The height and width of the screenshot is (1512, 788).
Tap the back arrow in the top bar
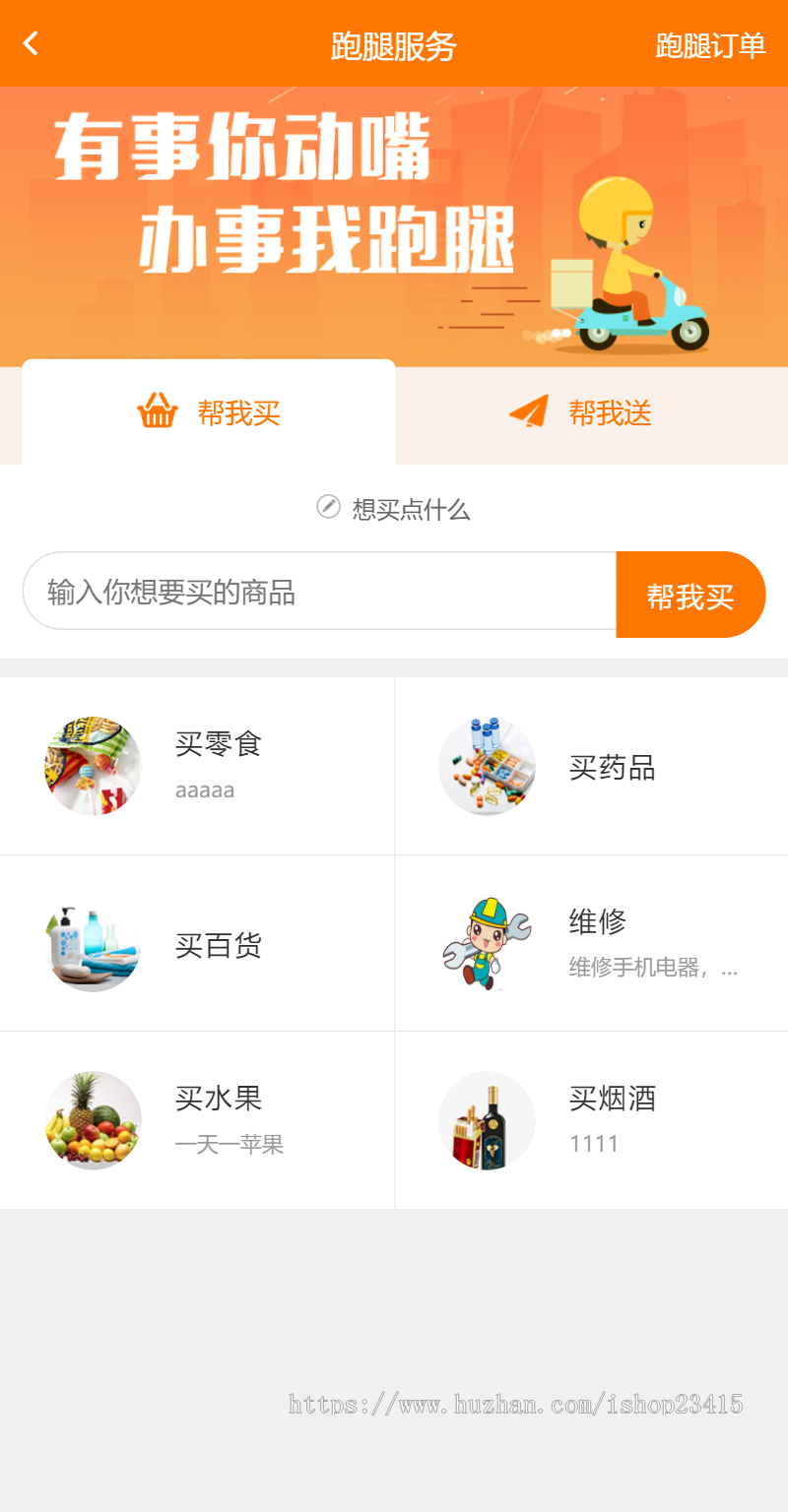(29, 43)
